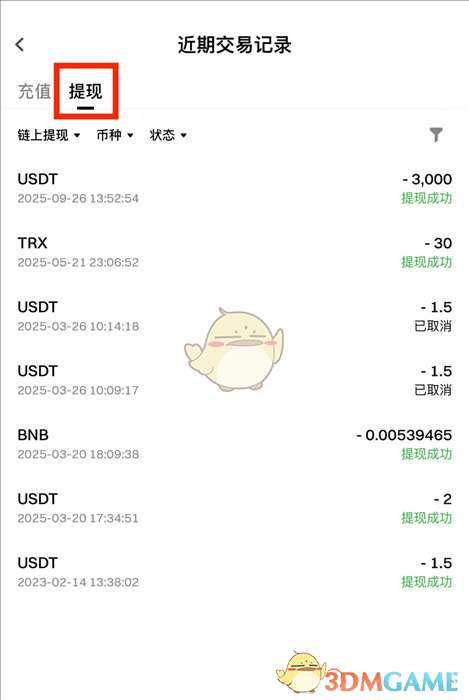Open the 币种 filter dropdown

coord(115,135)
